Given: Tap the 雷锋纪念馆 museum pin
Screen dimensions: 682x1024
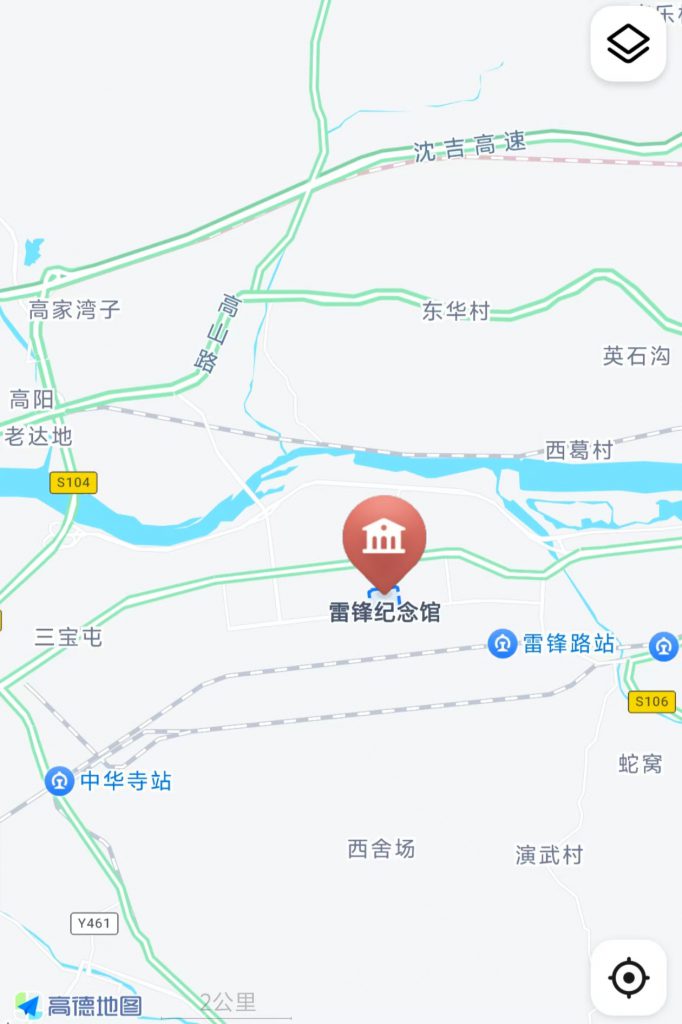Looking at the screenshot, I should (384, 540).
